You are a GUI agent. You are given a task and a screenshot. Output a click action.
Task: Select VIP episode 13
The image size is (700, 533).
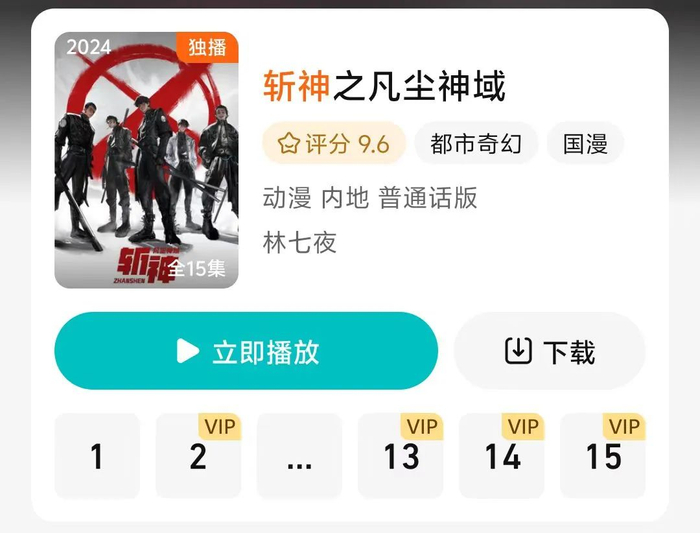coord(401,457)
